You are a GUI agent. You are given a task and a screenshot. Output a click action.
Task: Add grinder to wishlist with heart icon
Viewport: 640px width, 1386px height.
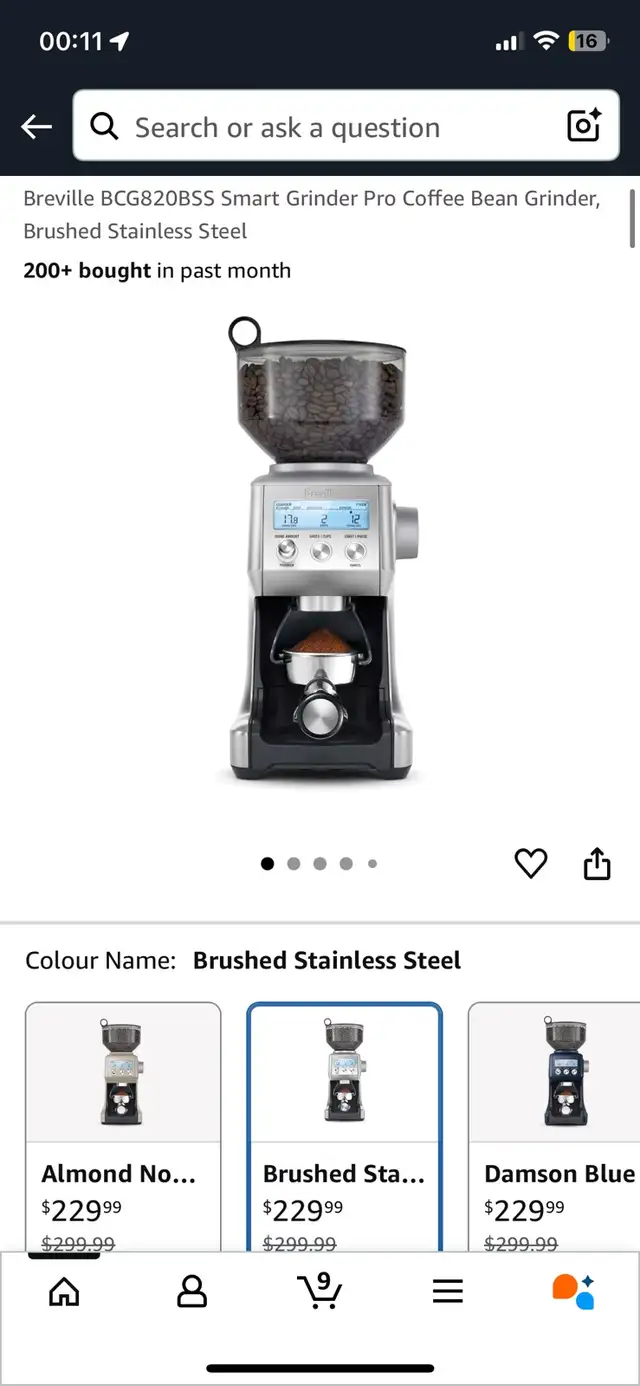click(x=531, y=863)
